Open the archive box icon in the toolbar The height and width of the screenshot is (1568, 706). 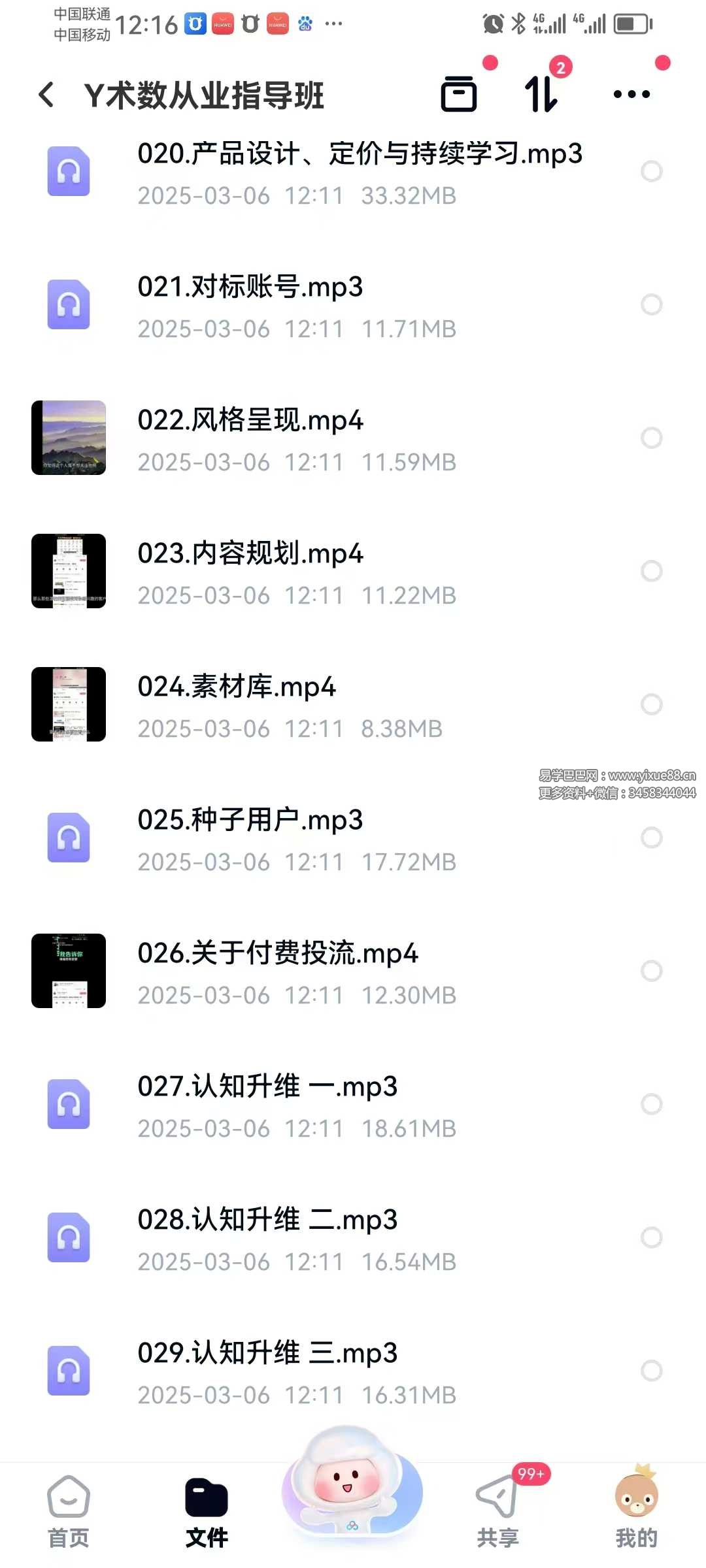[459, 94]
